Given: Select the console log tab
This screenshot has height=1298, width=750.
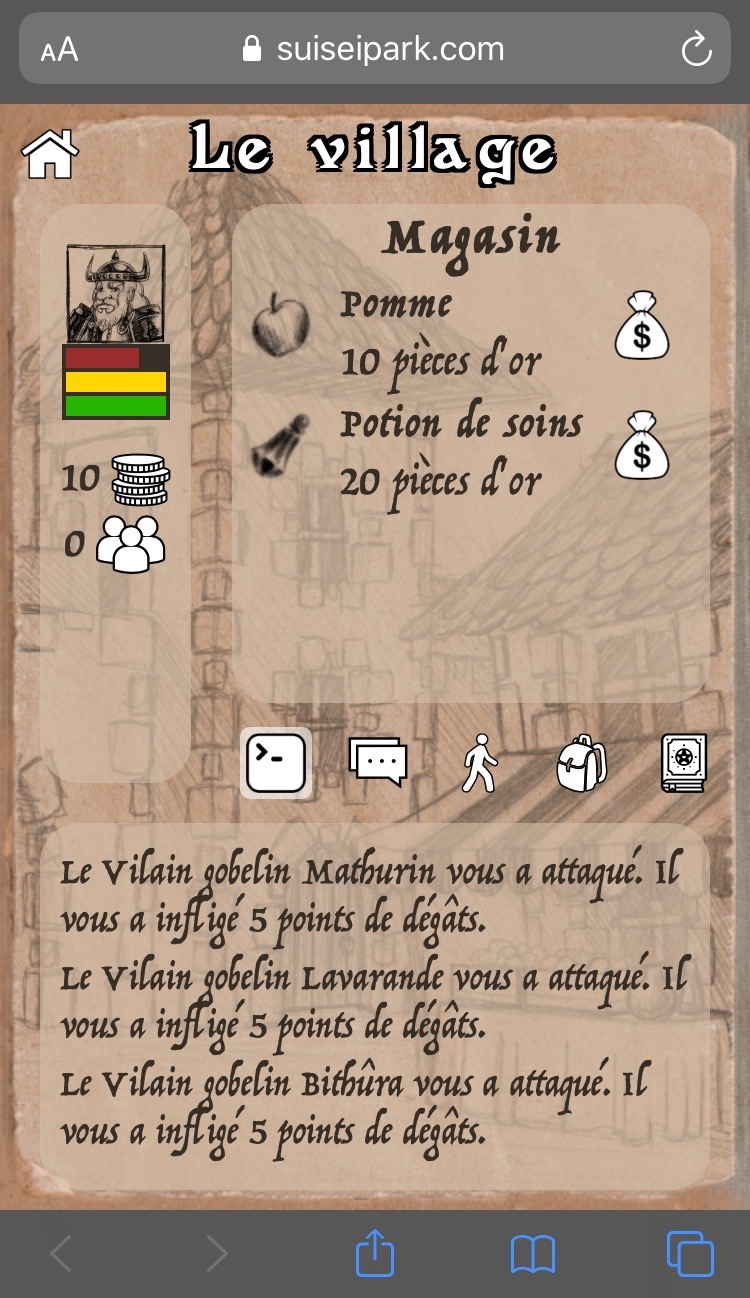Looking at the screenshot, I should pos(276,763).
